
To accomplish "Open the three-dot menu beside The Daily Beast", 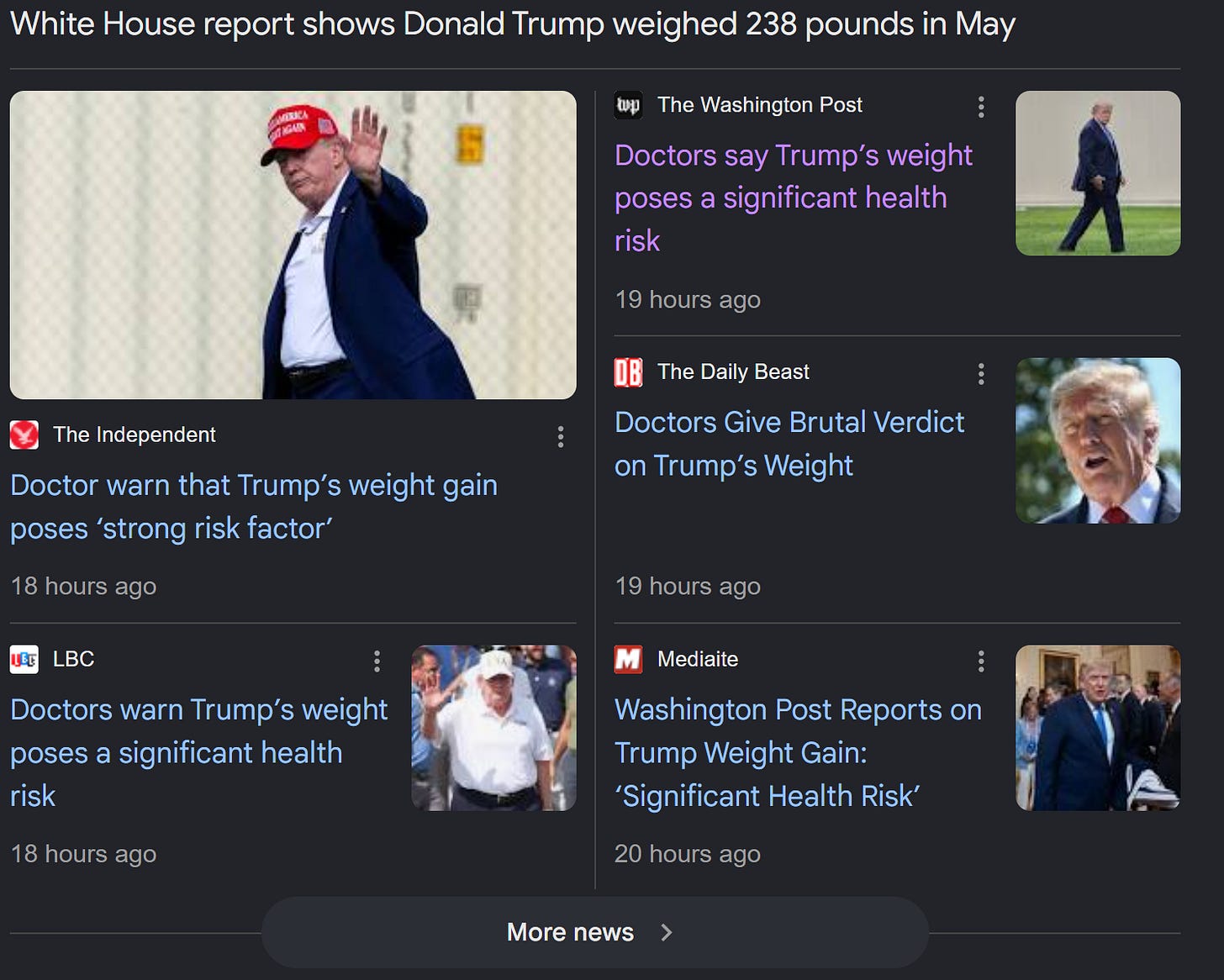I will click(981, 374).
